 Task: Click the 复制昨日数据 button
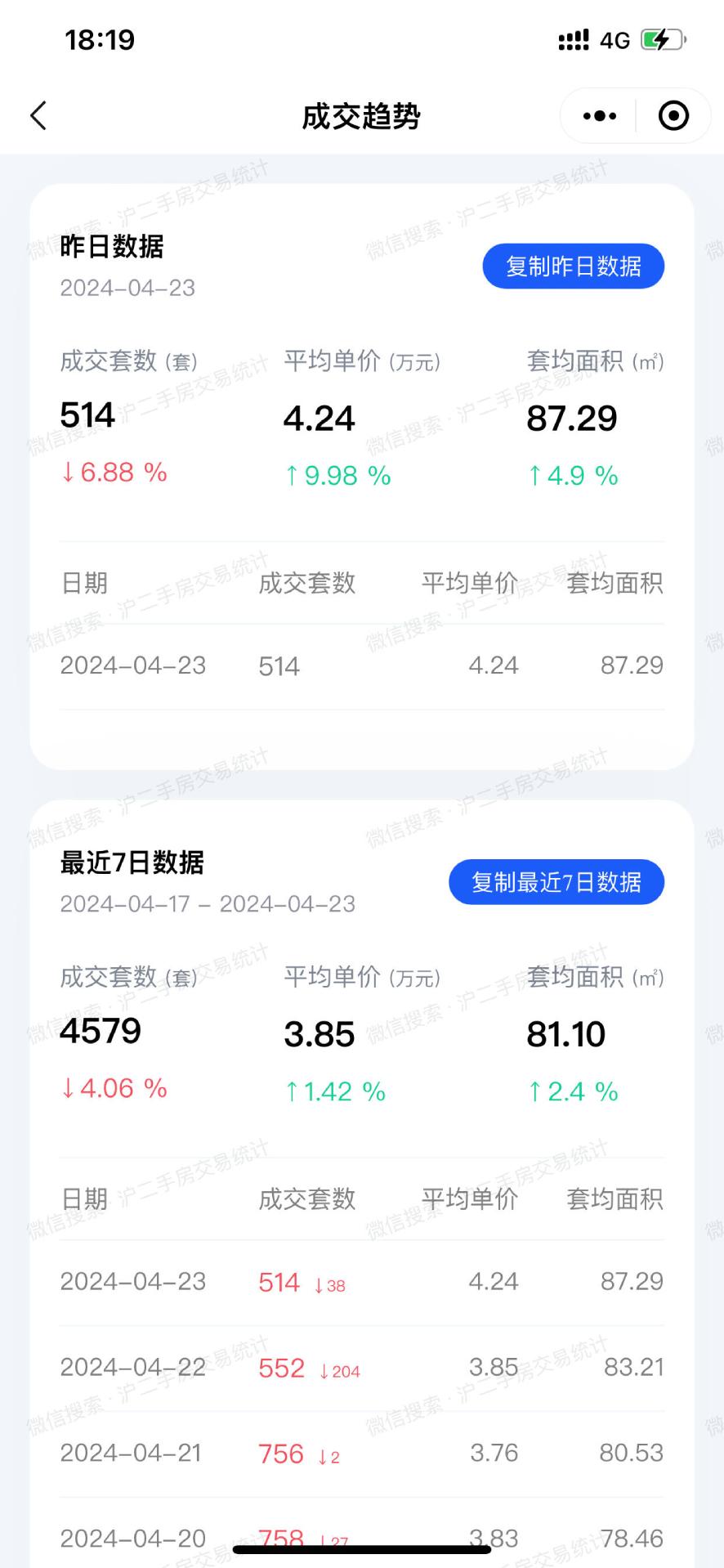click(573, 266)
